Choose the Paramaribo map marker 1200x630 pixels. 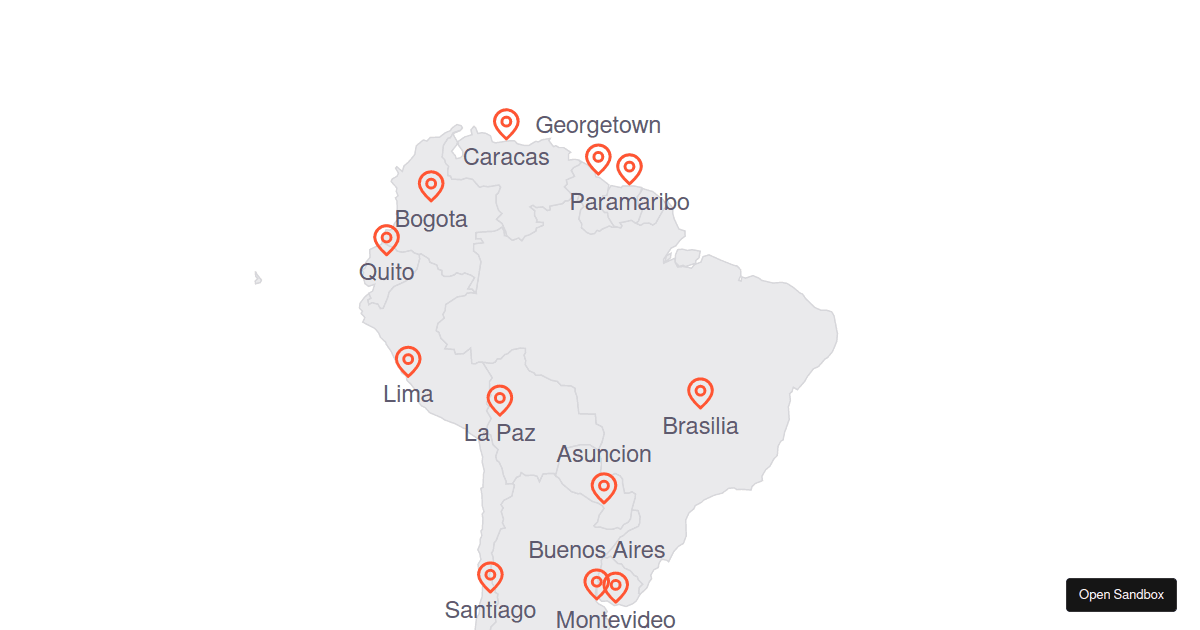(629, 168)
